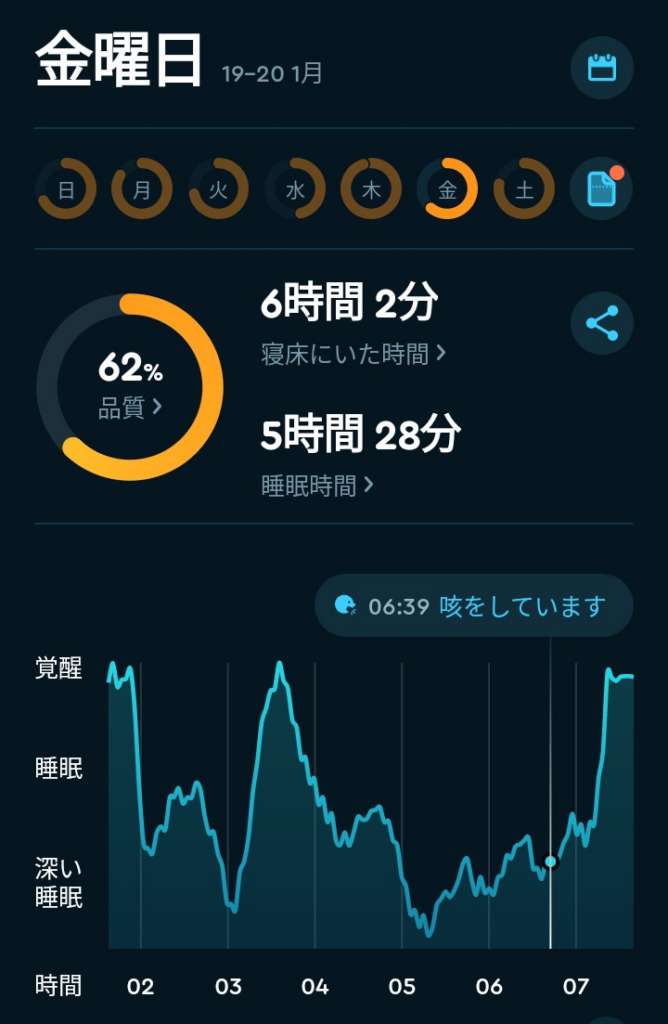
Task: Select Thursday (木) sleep ring
Action: click(x=371, y=189)
